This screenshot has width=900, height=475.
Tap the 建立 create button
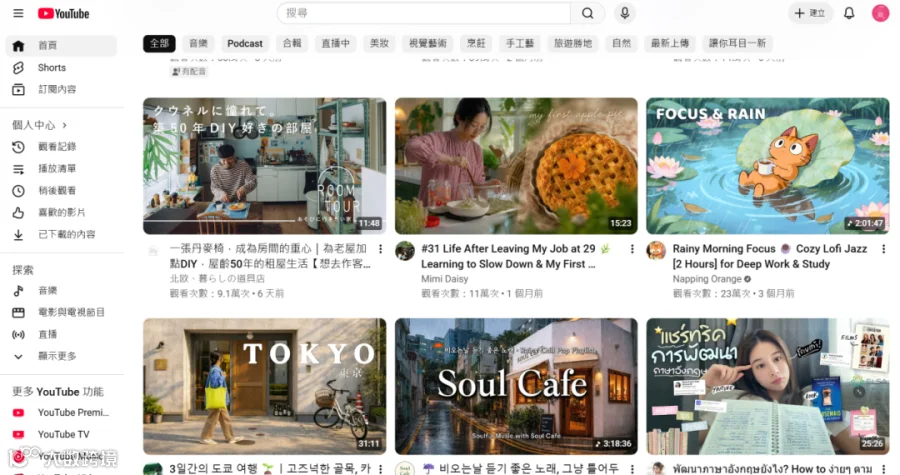coord(810,13)
